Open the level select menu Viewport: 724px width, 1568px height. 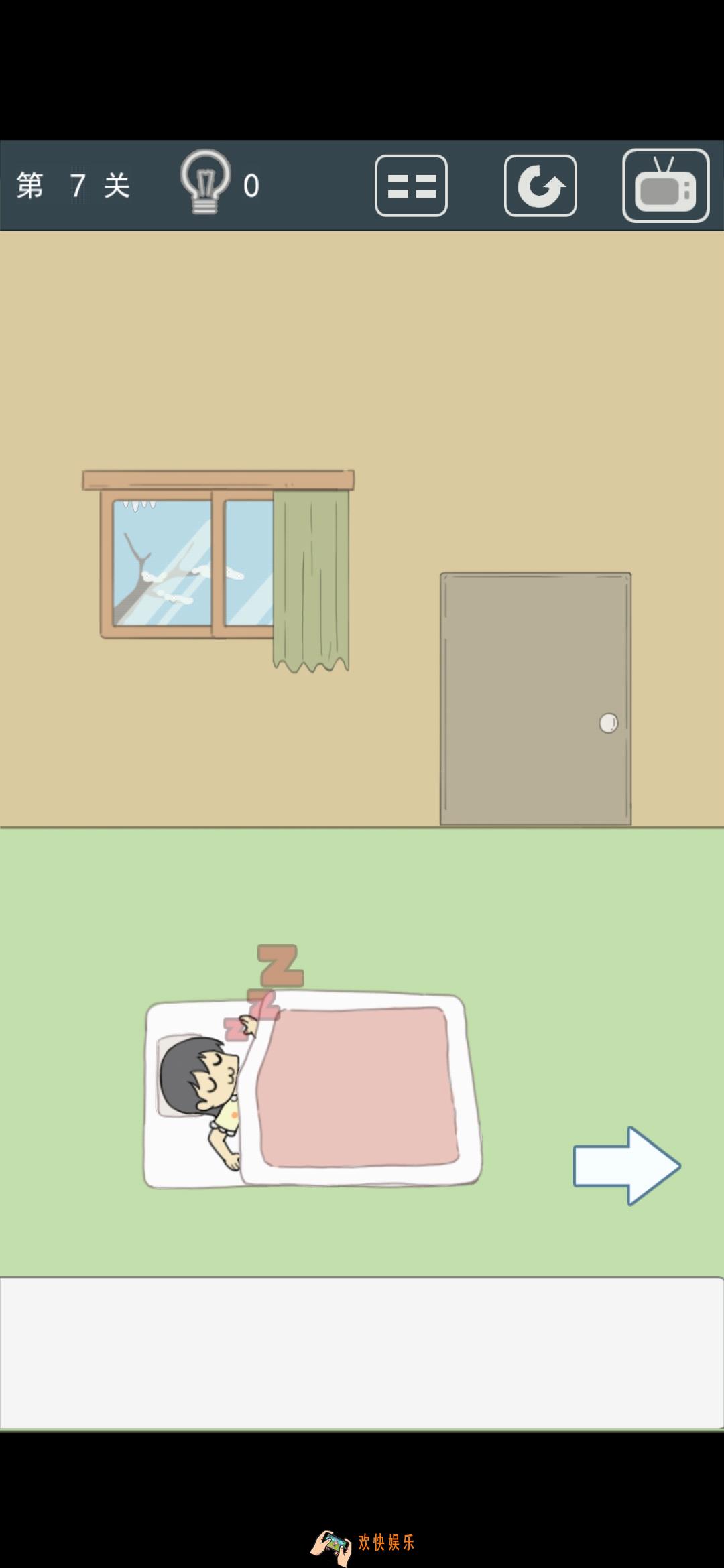[411, 186]
